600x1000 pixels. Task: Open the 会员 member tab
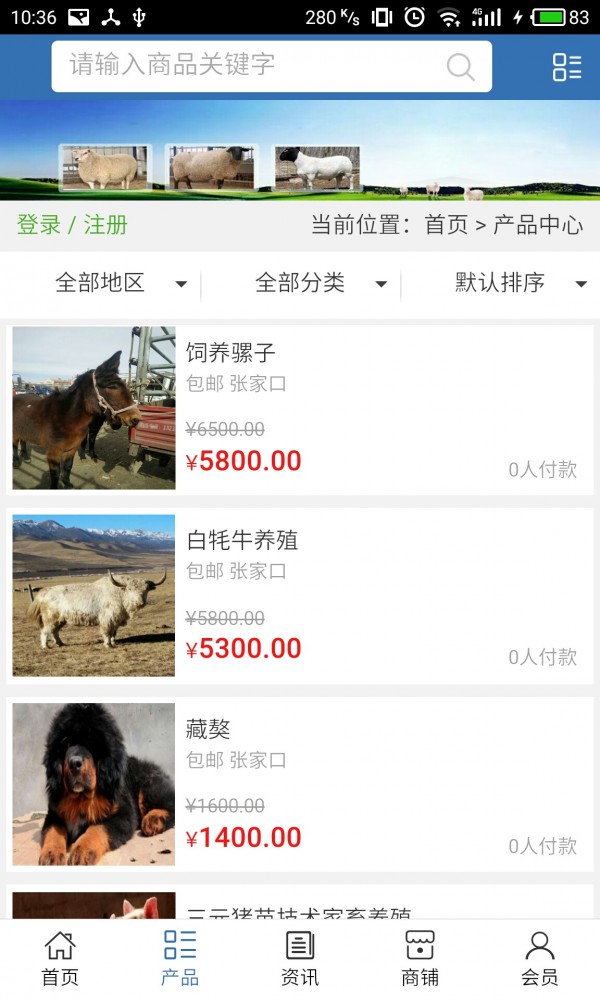540,958
